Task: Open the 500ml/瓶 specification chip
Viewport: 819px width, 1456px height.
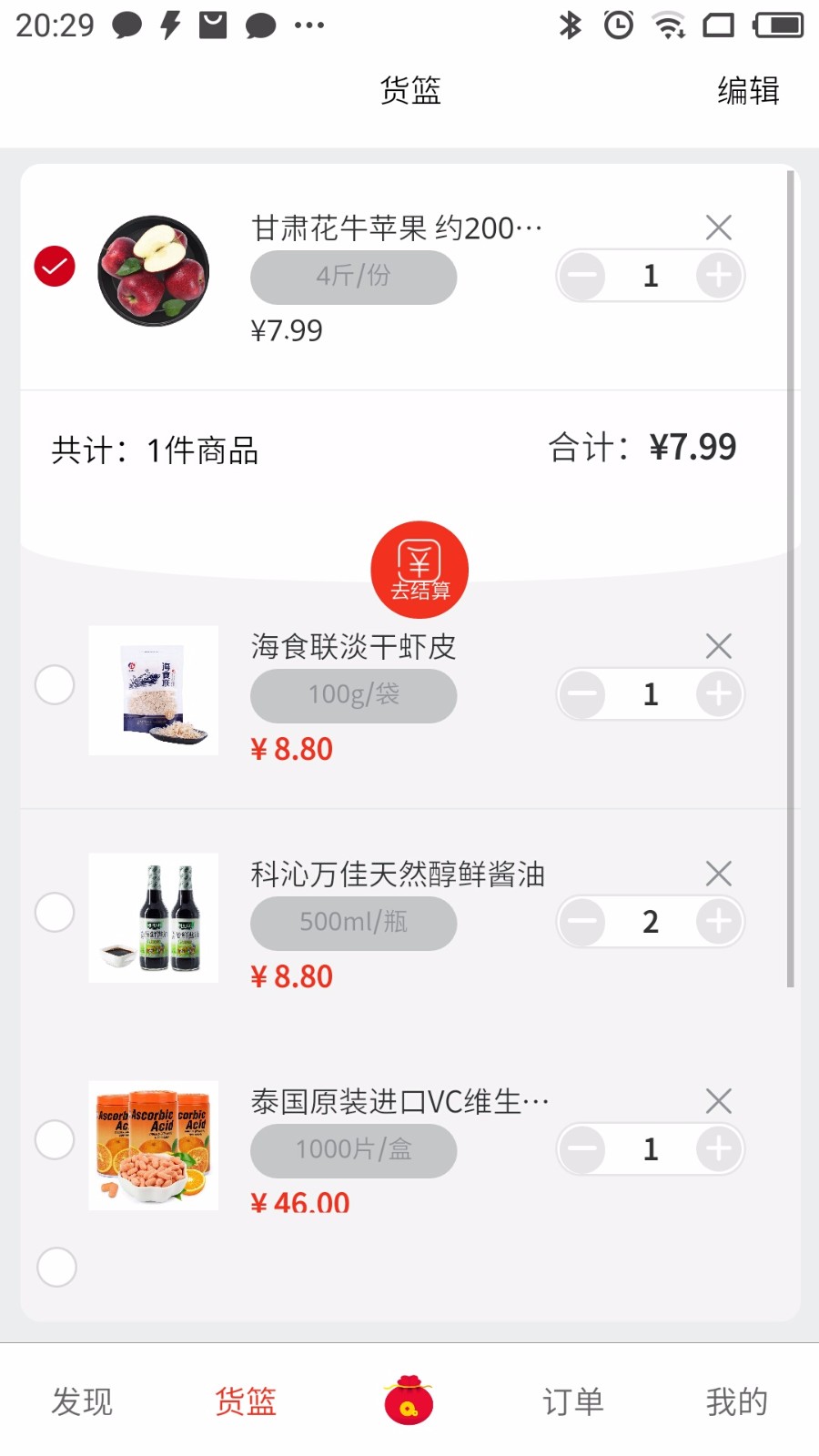Action: pos(353,923)
